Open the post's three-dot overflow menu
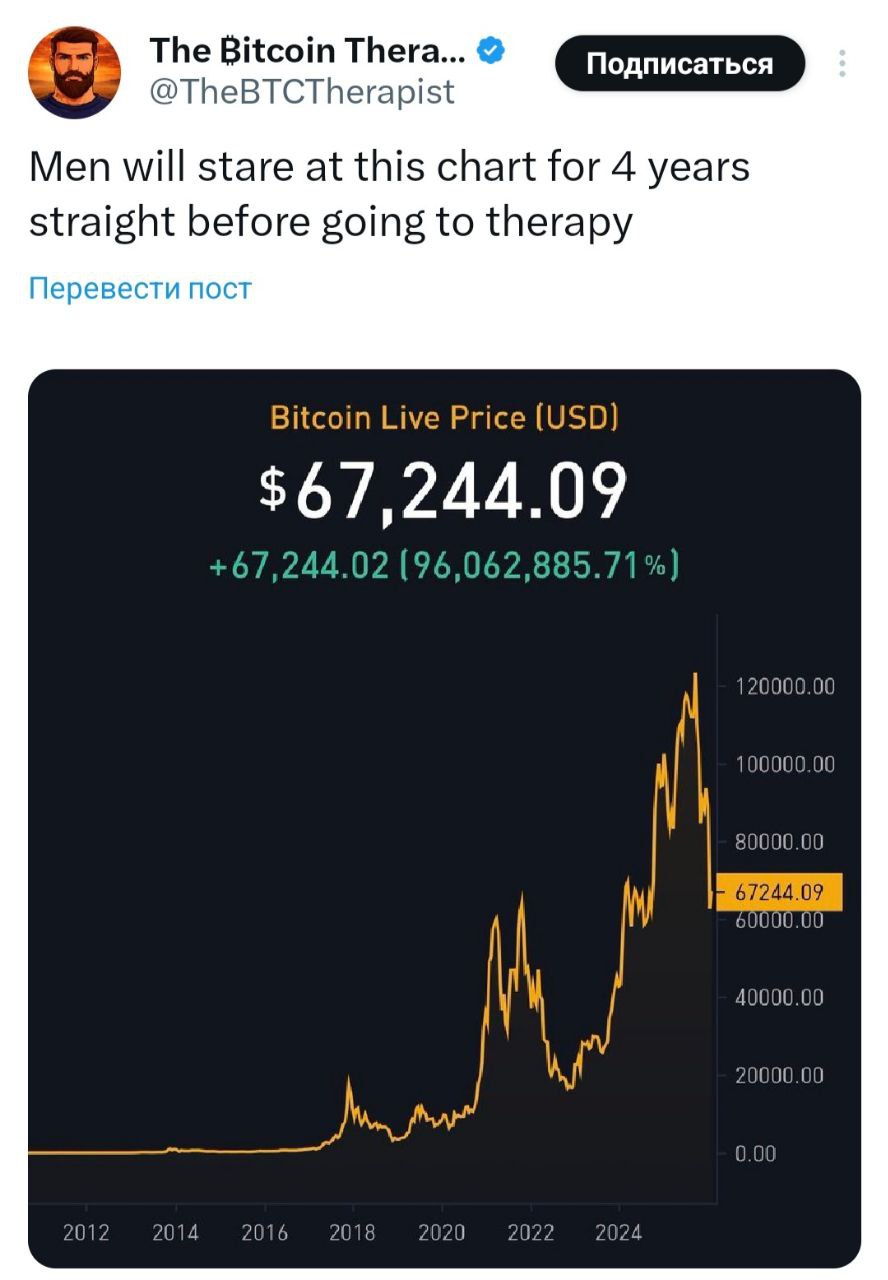Screen dimensions: 888x1280 [842, 65]
